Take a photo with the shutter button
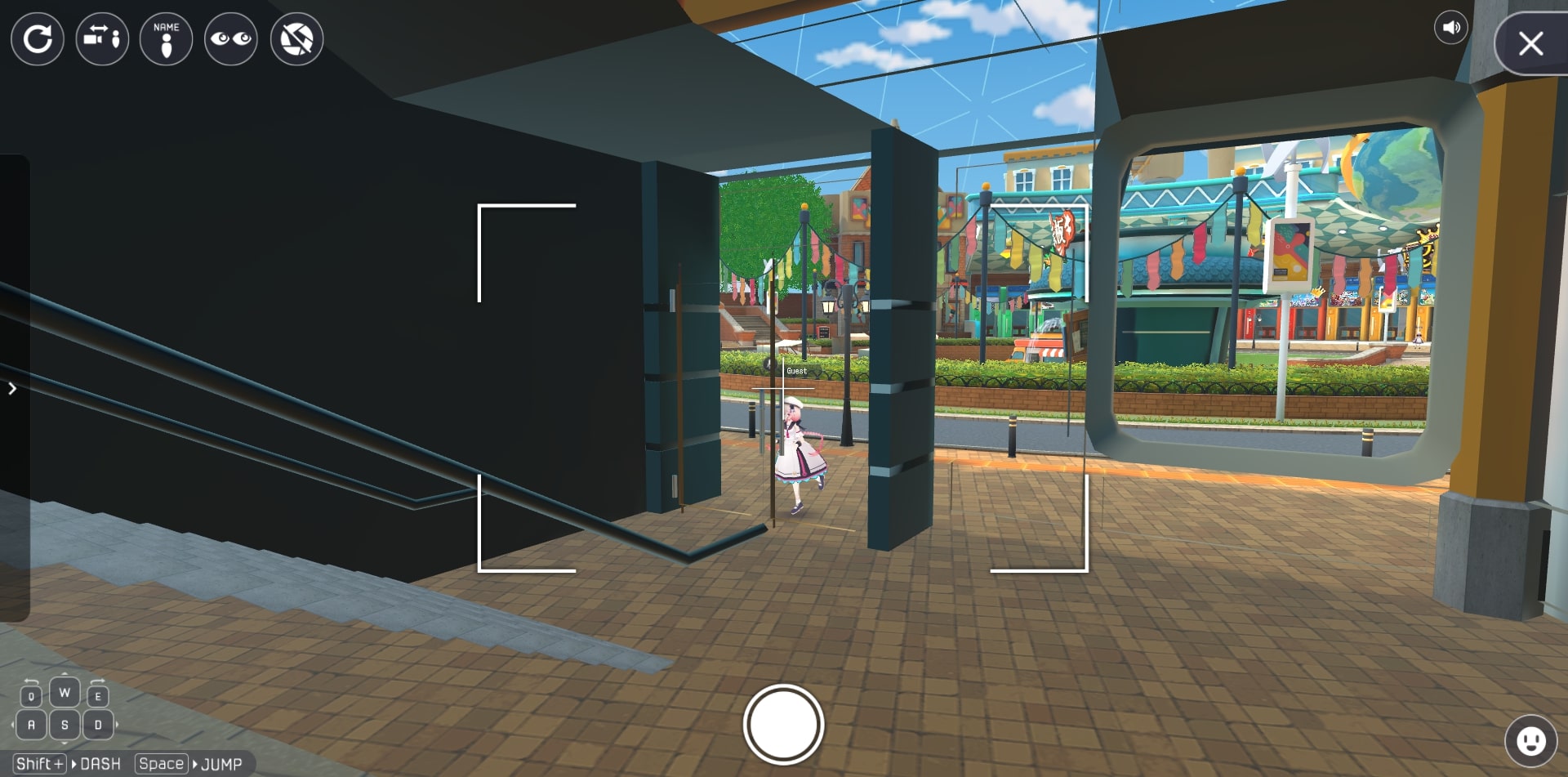The width and height of the screenshot is (1568, 777). pos(783,725)
